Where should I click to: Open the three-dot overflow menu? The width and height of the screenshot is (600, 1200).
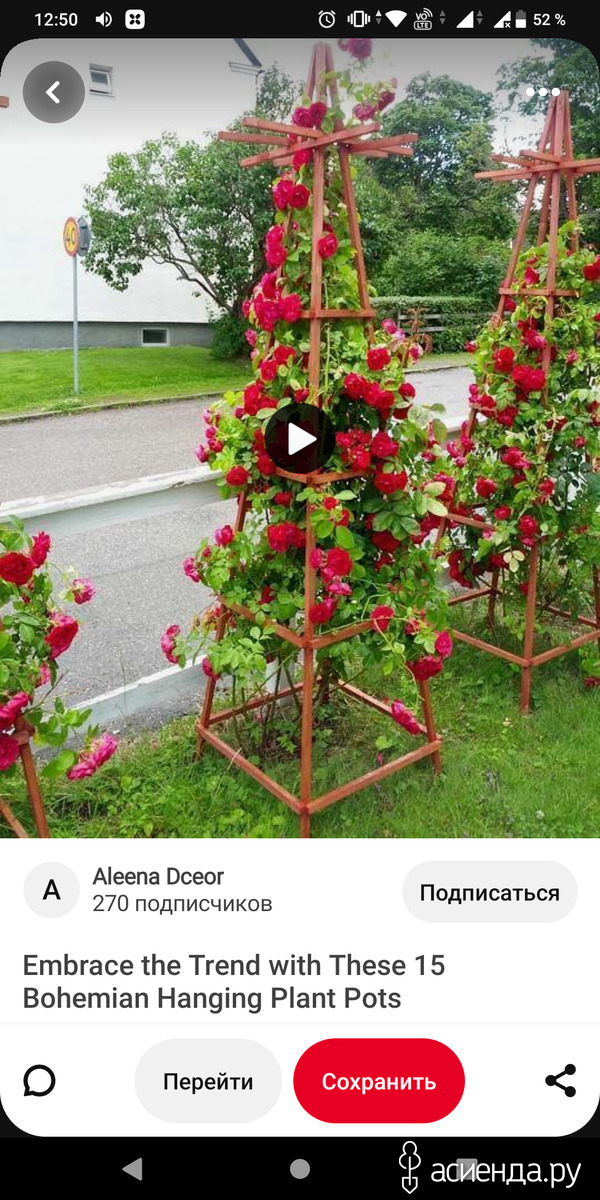coord(542,92)
